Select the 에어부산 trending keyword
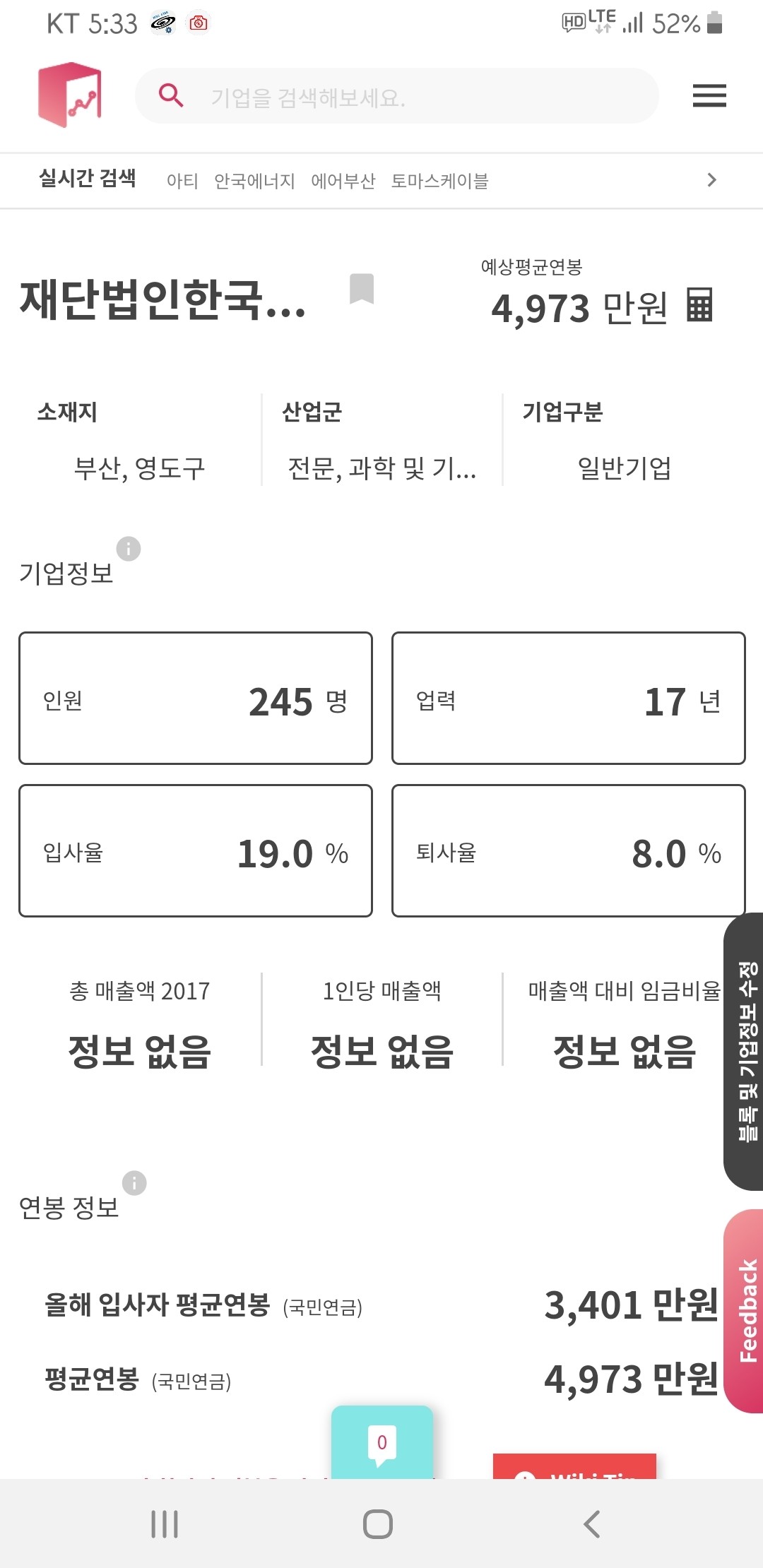Screen dimensions: 763x1568 click(x=343, y=181)
